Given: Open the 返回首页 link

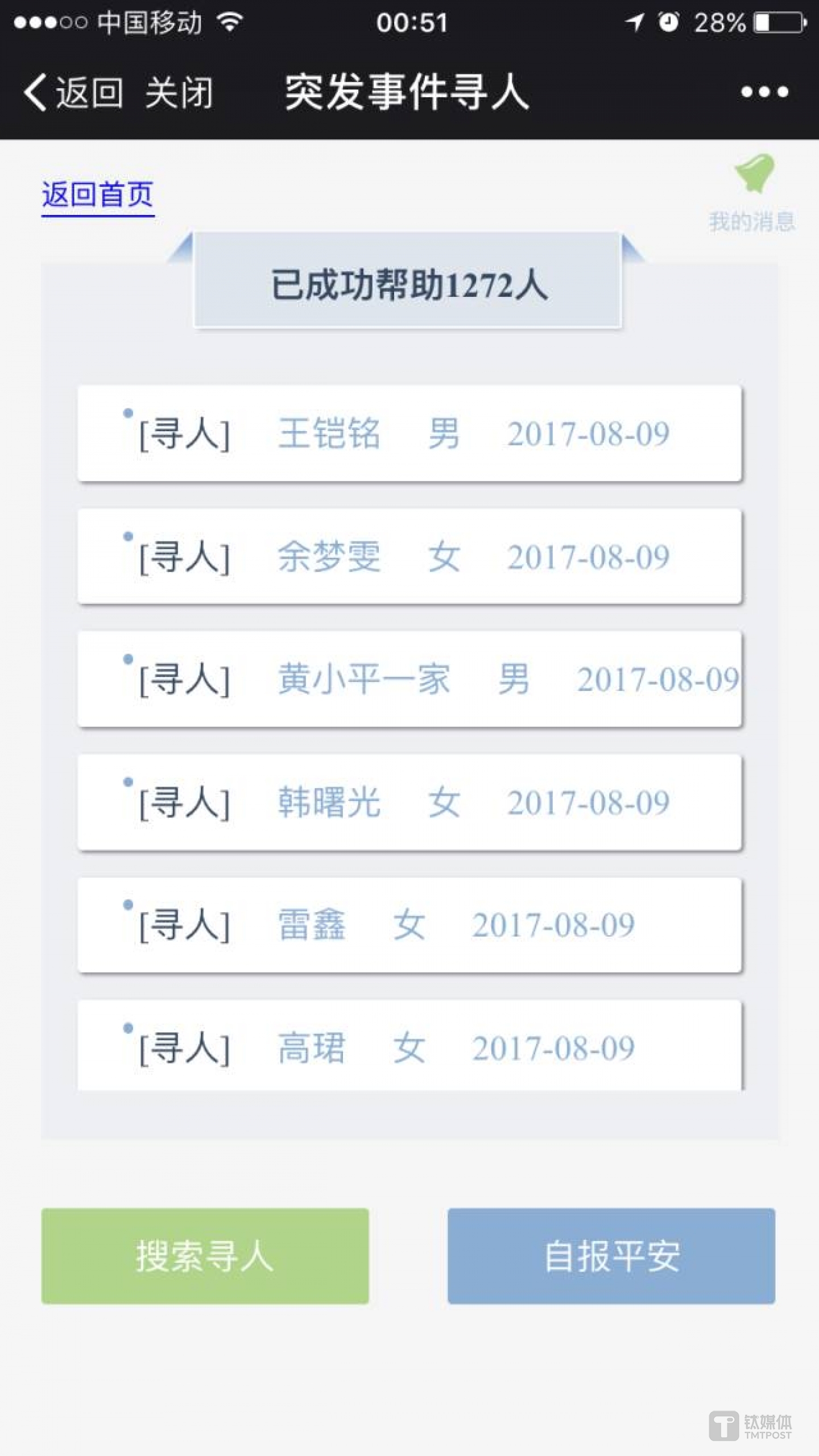Looking at the screenshot, I should pos(97,193).
